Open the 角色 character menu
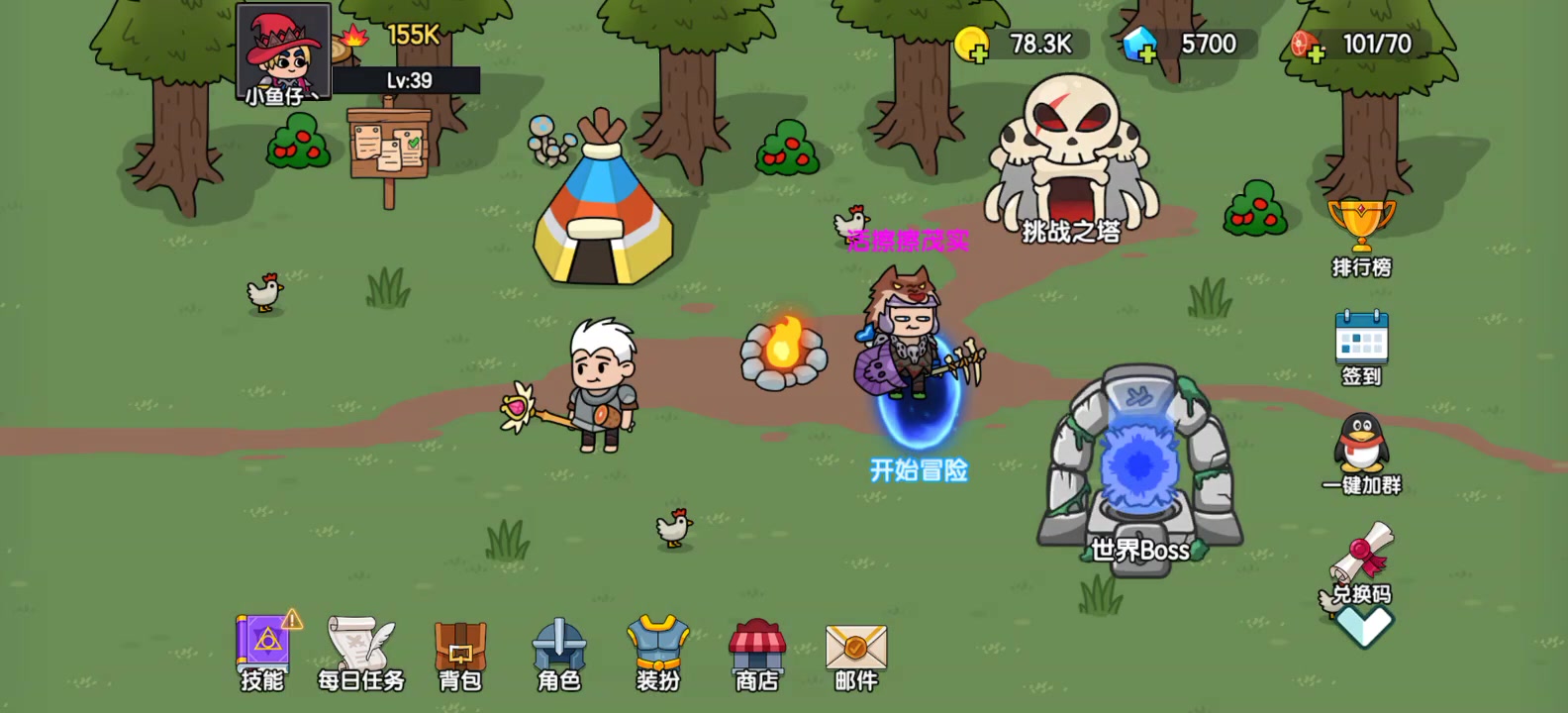Viewport: 1568px width, 713px height. click(x=559, y=652)
